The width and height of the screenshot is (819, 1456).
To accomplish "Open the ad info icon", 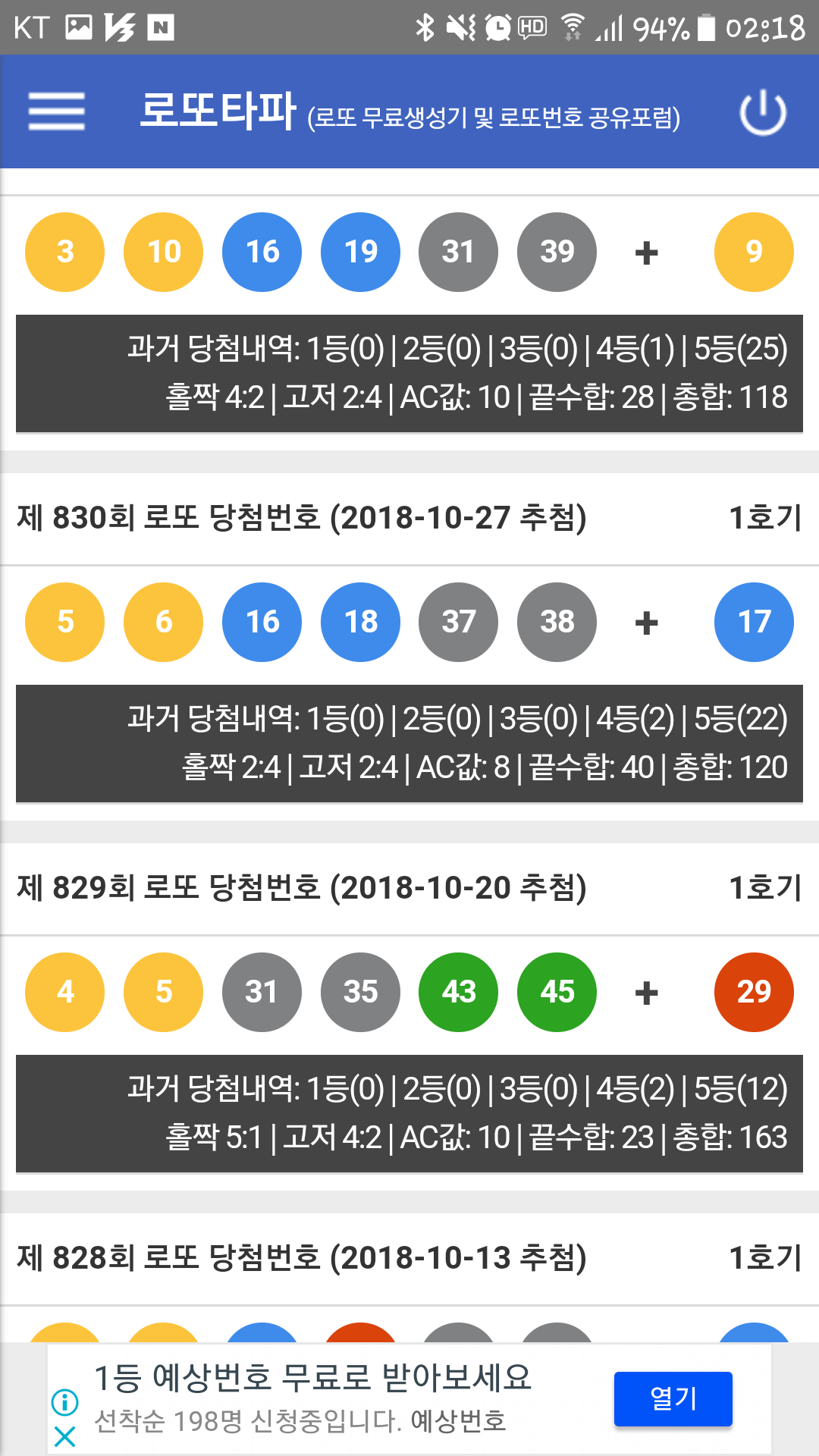I will 65,1402.
